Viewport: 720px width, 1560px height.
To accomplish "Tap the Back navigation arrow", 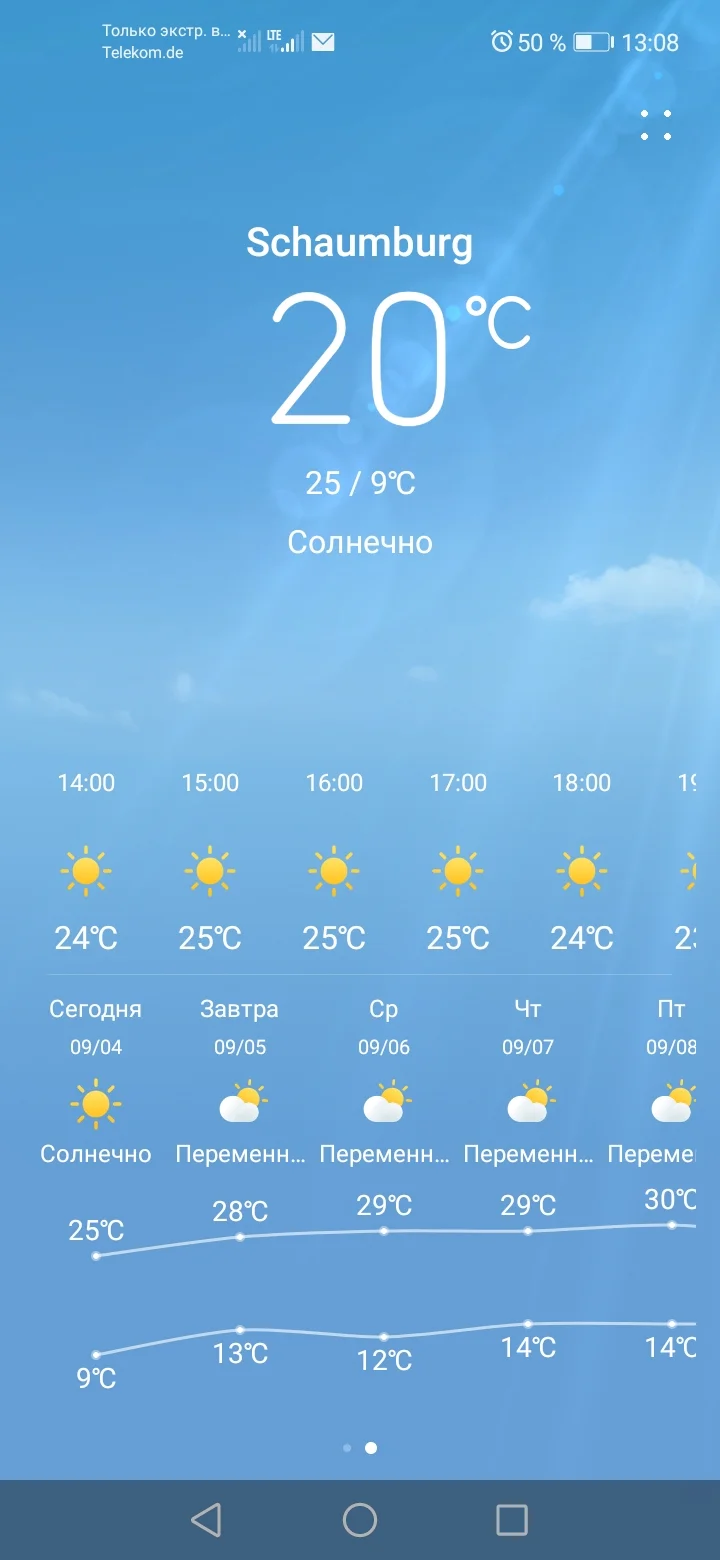I will pyautogui.click(x=206, y=1518).
